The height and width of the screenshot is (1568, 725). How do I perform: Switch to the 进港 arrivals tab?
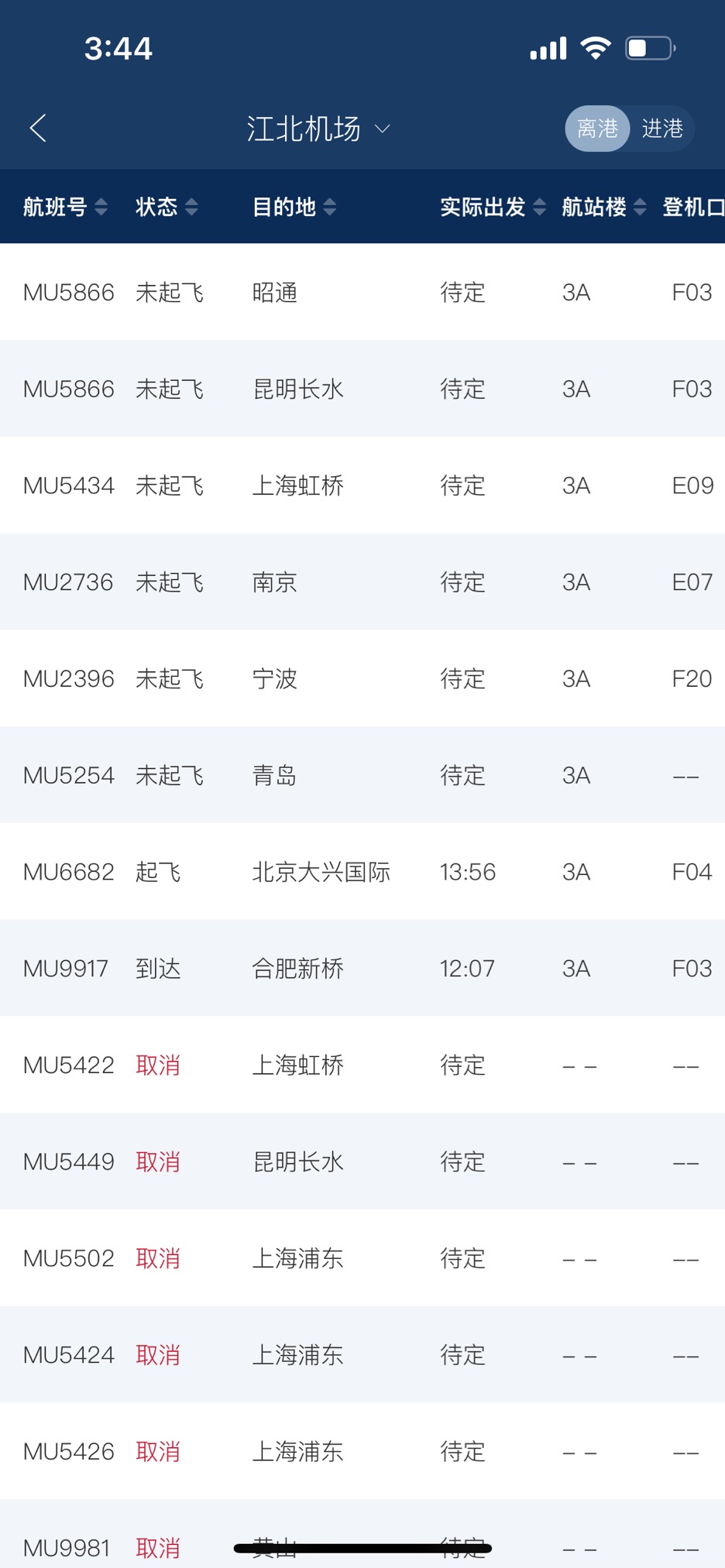tap(662, 129)
